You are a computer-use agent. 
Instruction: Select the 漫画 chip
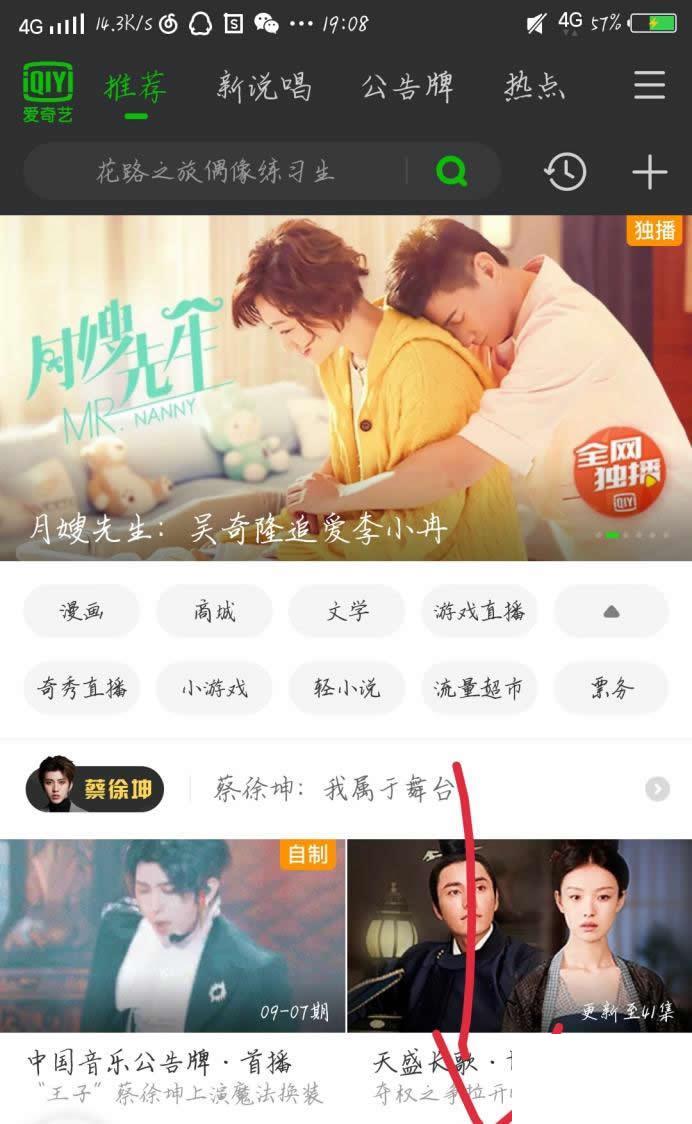point(82,611)
